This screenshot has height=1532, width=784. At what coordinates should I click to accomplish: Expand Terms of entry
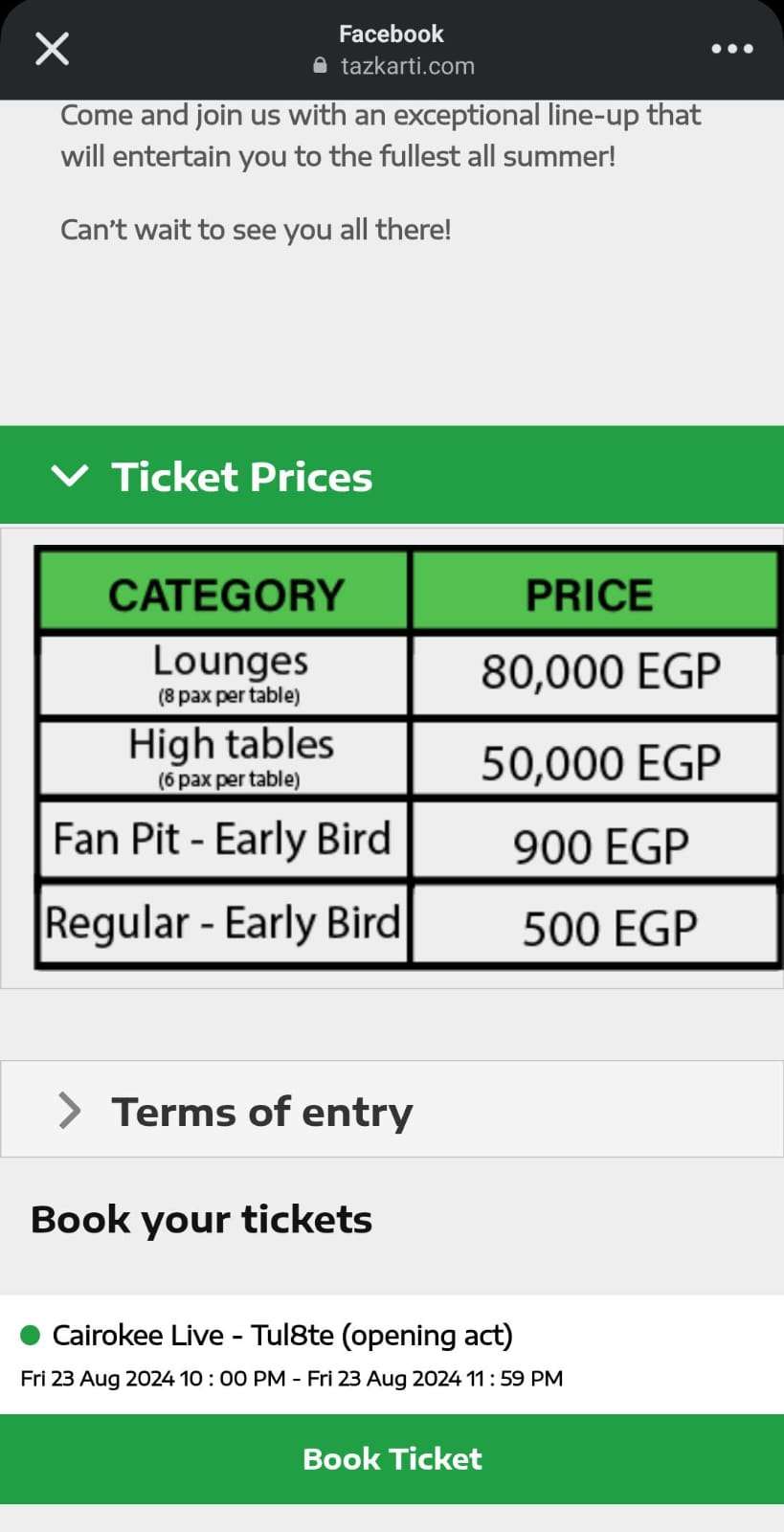392,1110
